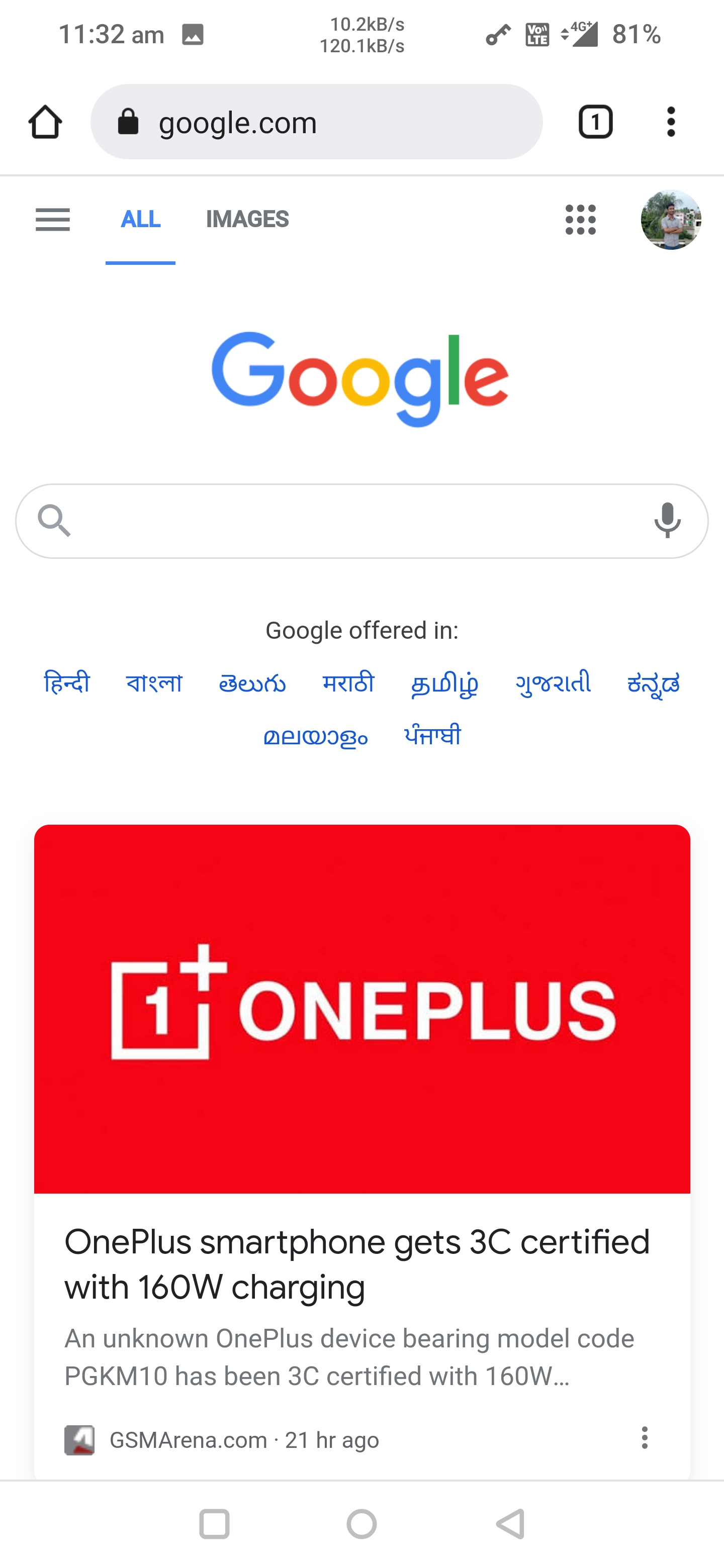Tap the google.com address bar

317,122
